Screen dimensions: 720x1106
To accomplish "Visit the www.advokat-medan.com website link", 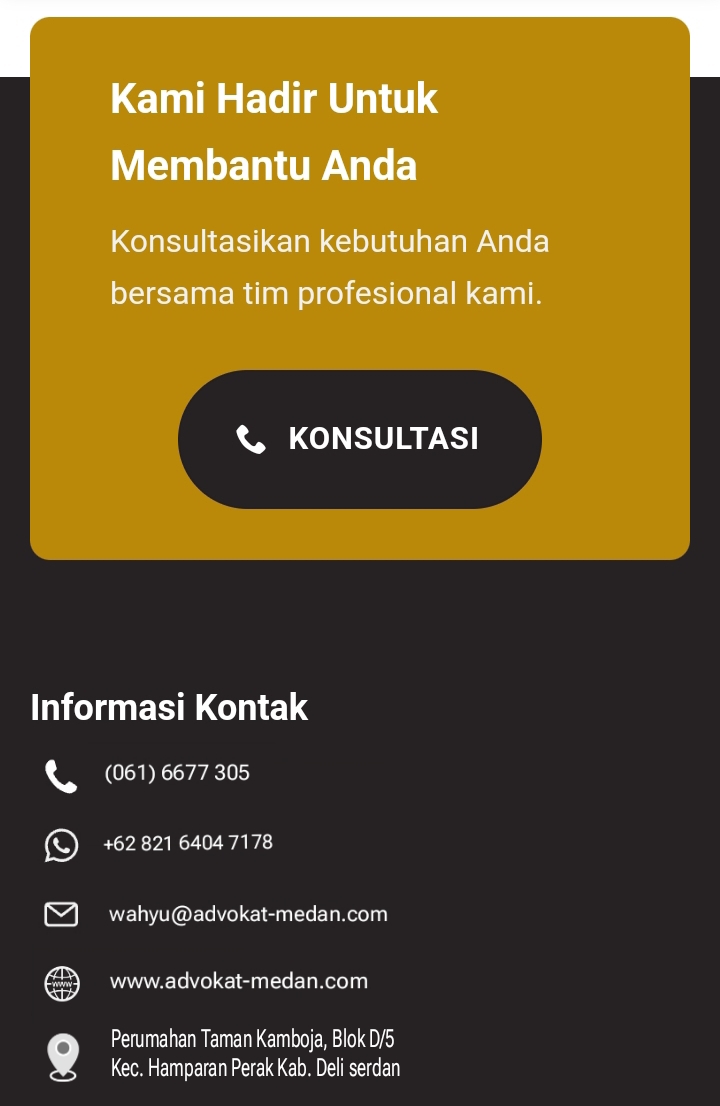I will tap(238, 982).
